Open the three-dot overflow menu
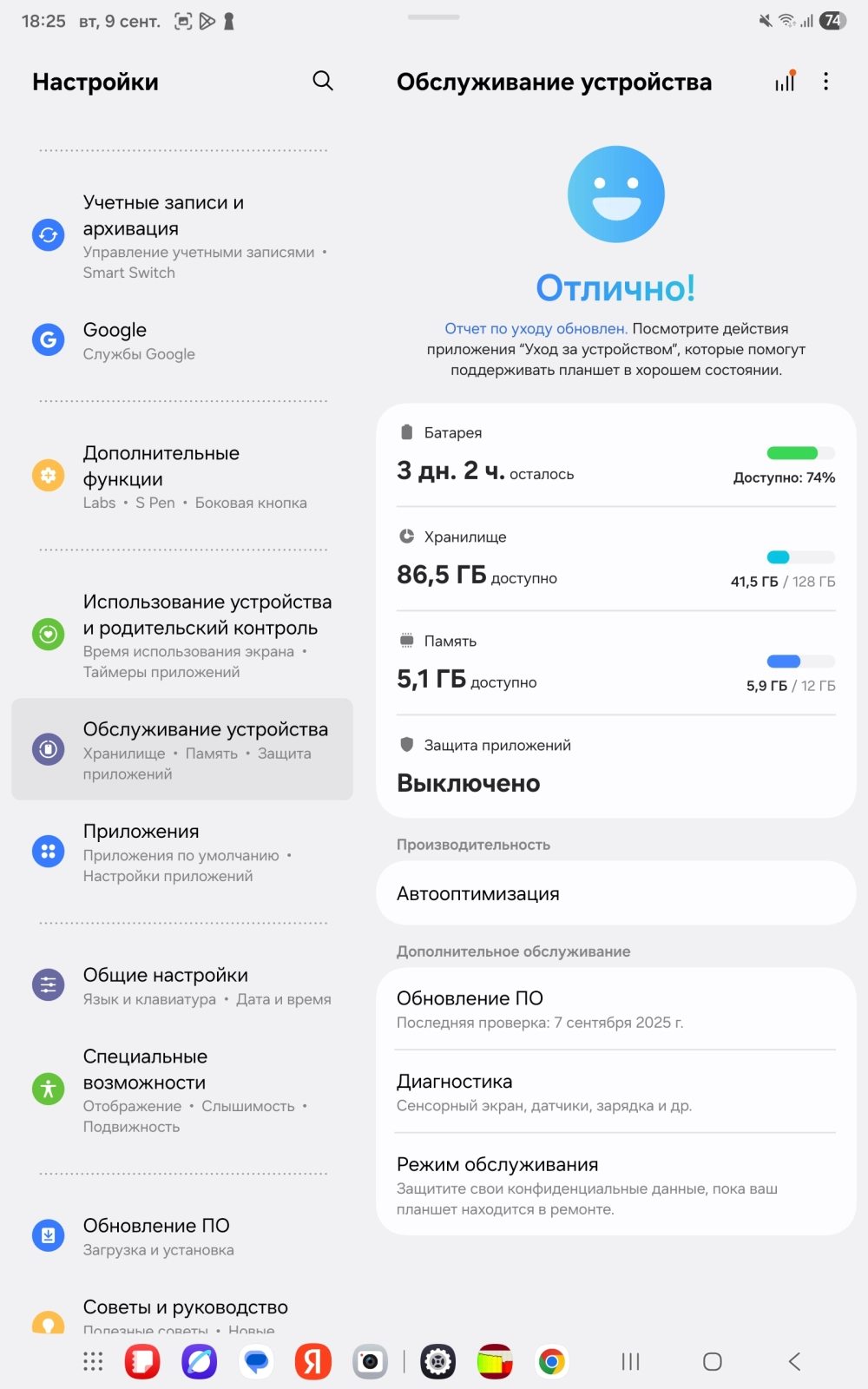868x1389 pixels. pos(825,82)
